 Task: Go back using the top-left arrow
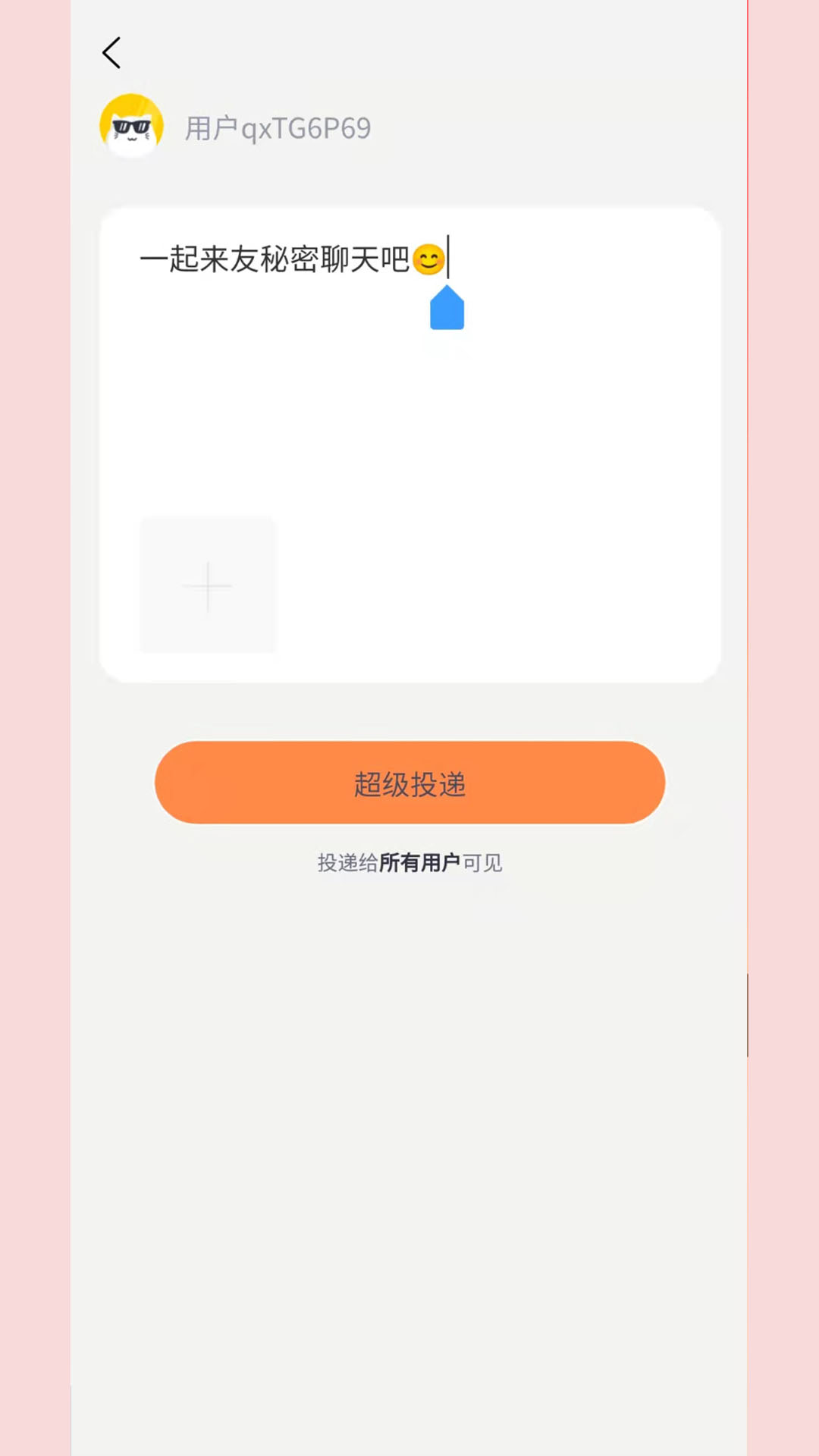(111, 53)
